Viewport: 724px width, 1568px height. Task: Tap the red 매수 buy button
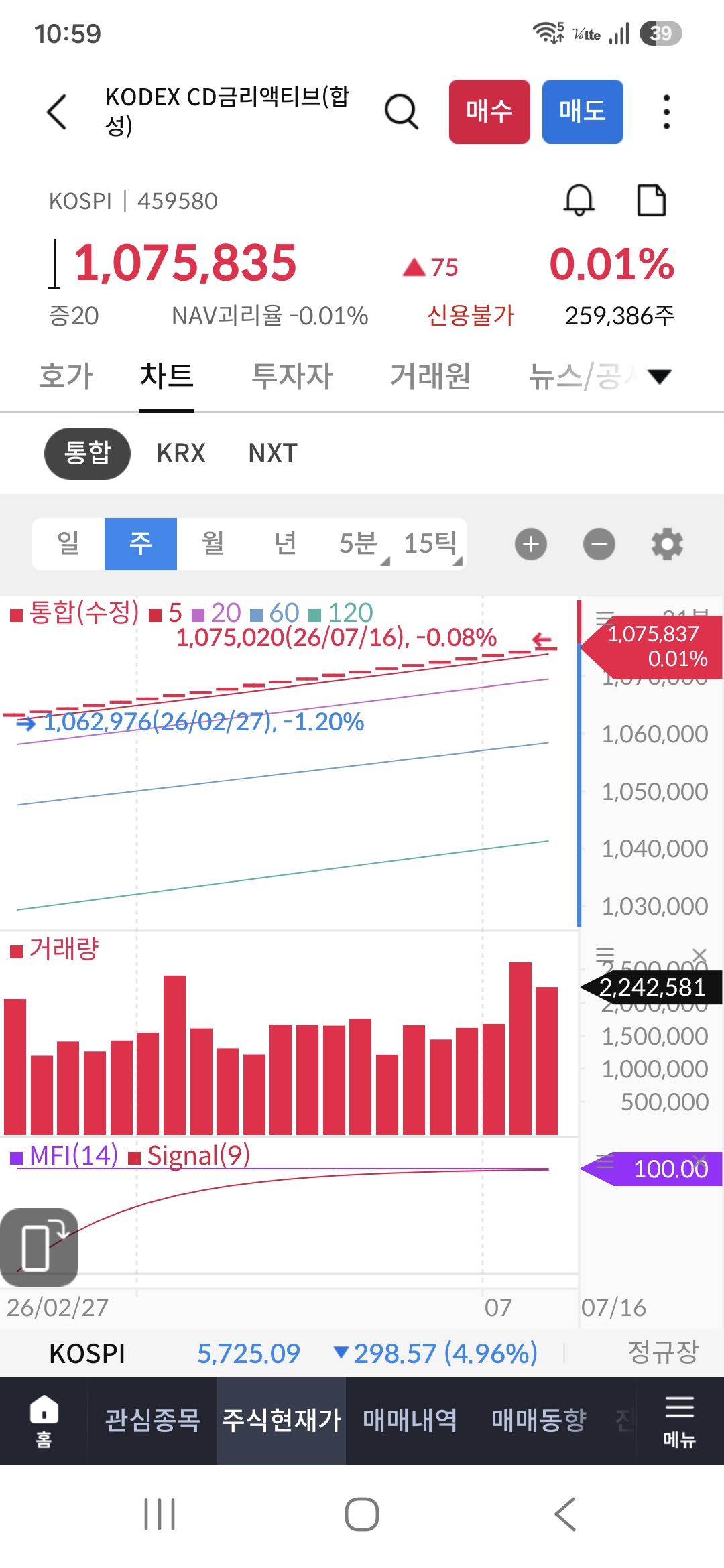(x=489, y=111)
